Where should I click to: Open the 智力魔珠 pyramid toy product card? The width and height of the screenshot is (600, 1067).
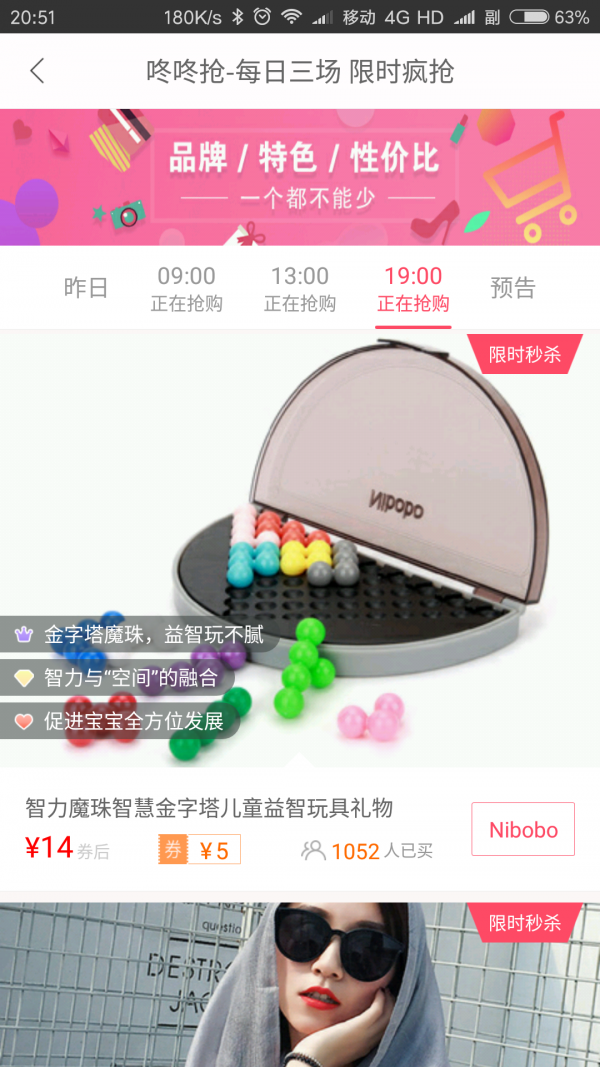300,560
